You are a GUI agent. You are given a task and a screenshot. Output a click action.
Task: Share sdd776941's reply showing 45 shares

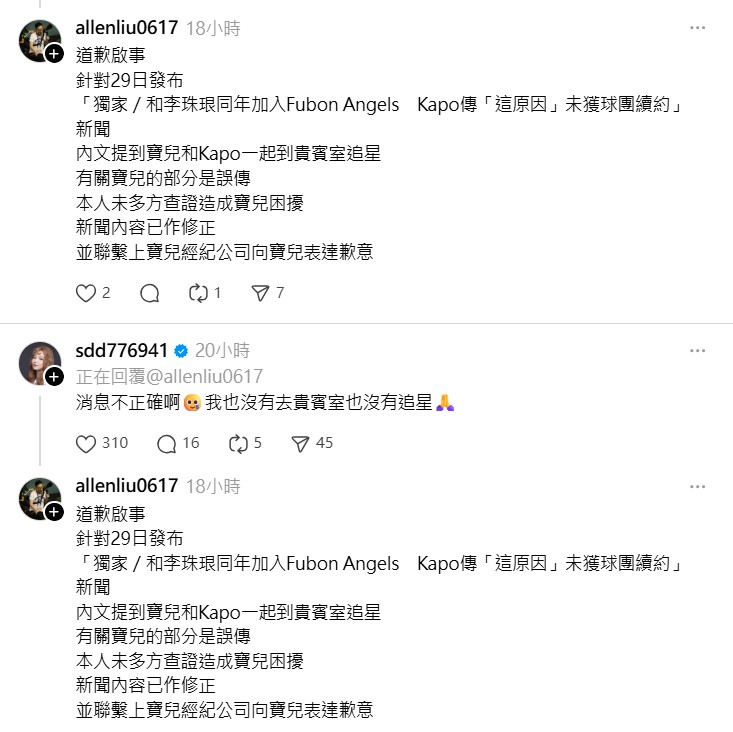(300, 443)
